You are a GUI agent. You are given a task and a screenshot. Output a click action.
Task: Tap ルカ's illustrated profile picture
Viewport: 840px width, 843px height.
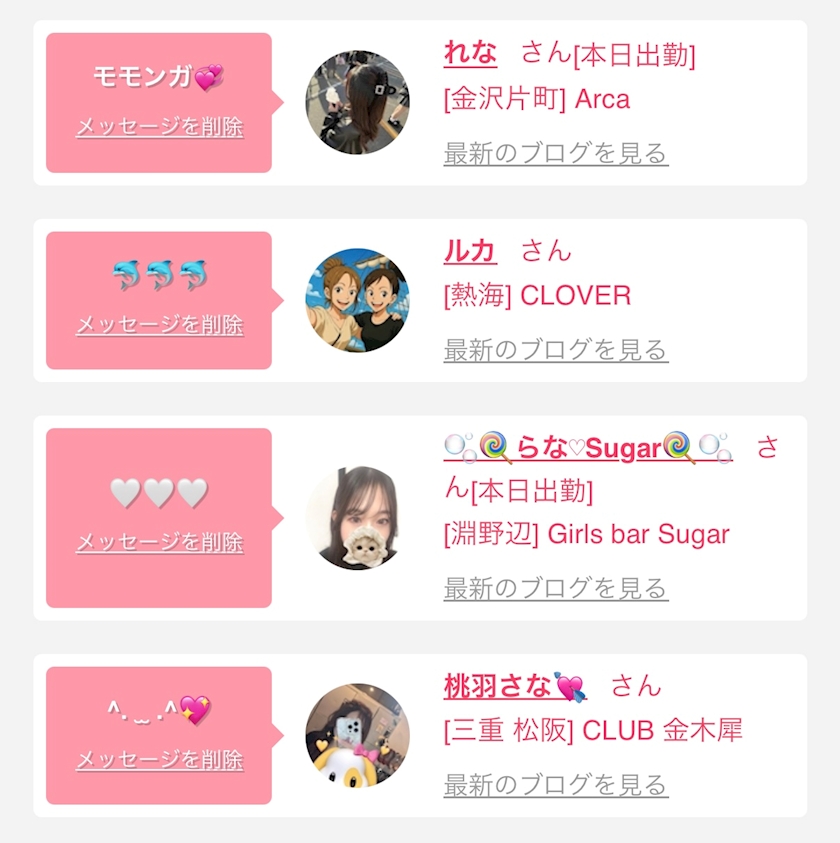click(358, 300)
